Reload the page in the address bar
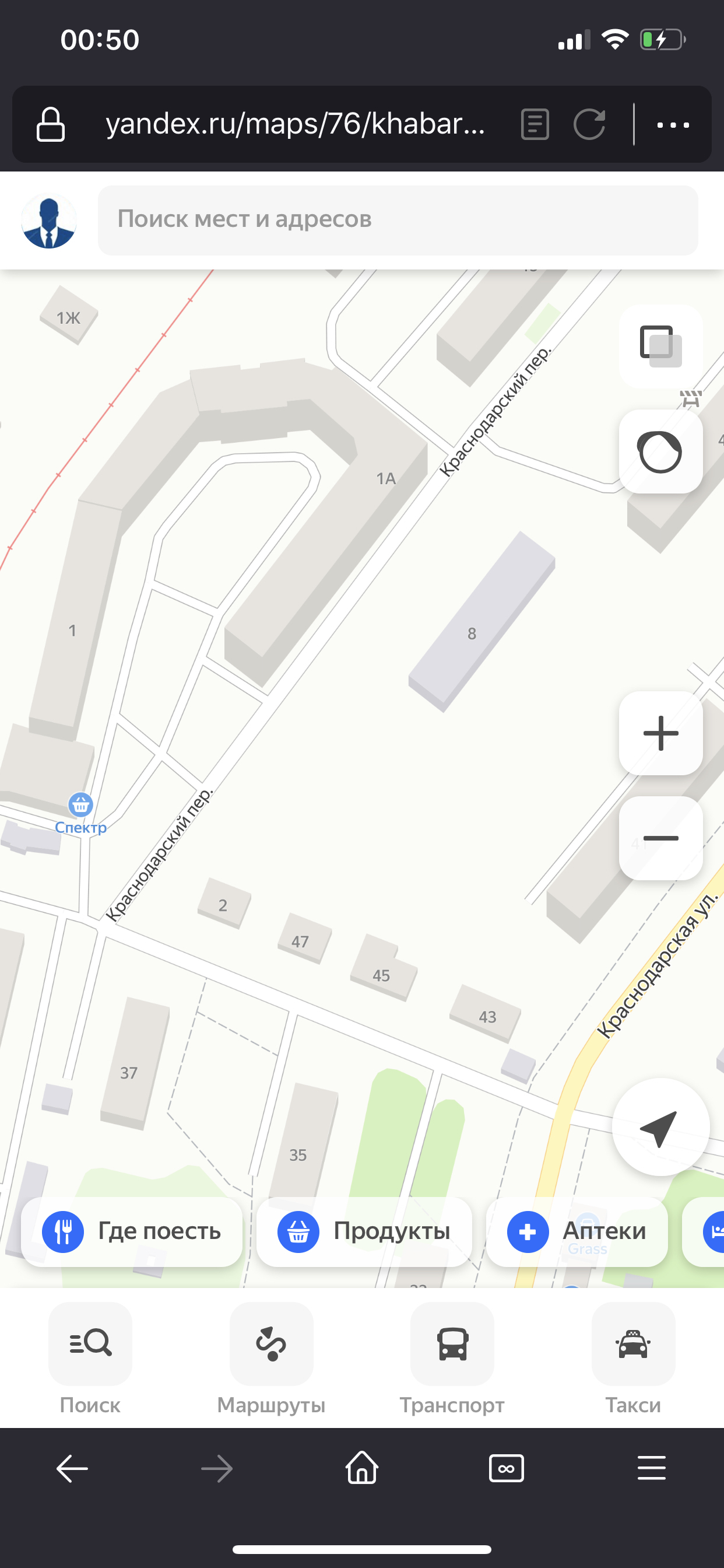This screenshot has width=724, height=1568. click(589, 125)
